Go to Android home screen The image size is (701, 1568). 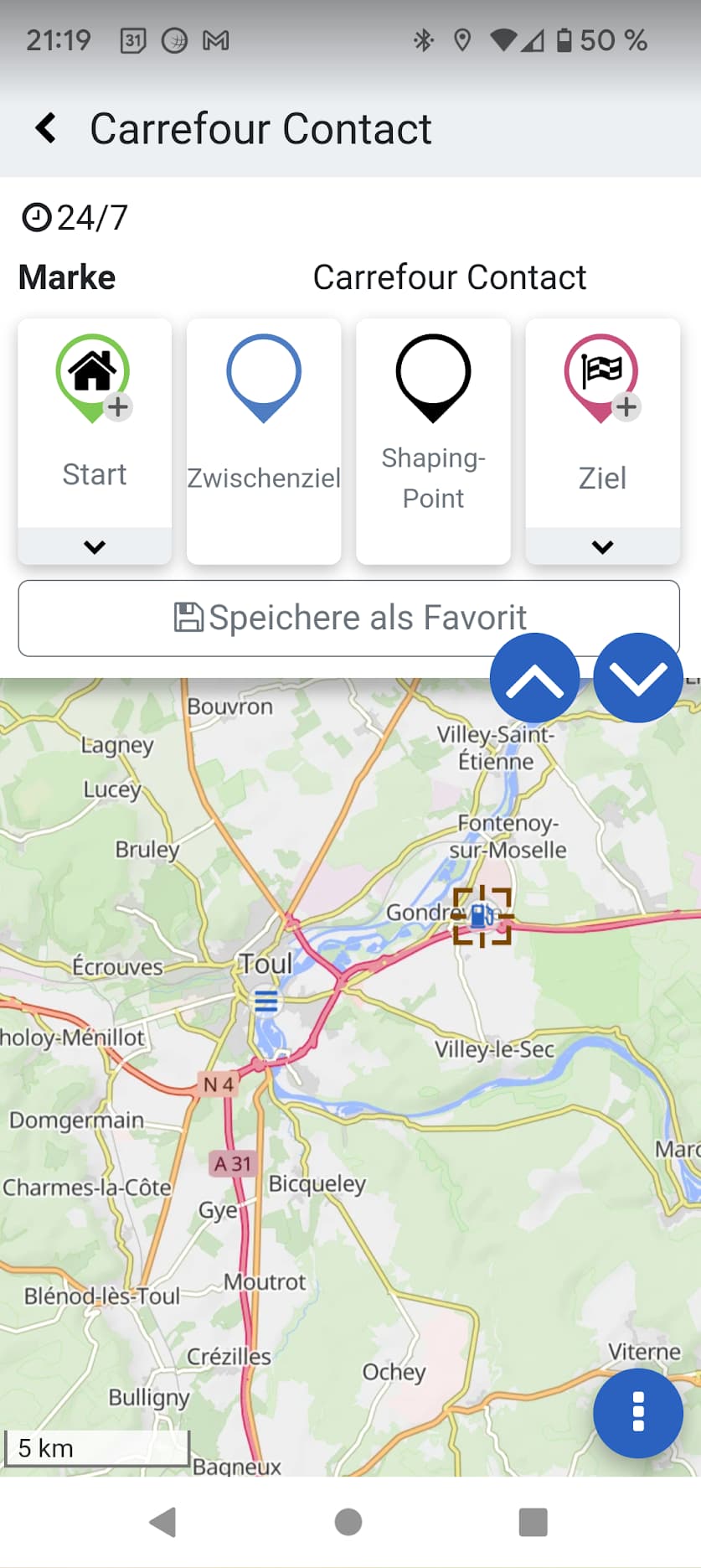(348, 1522)
